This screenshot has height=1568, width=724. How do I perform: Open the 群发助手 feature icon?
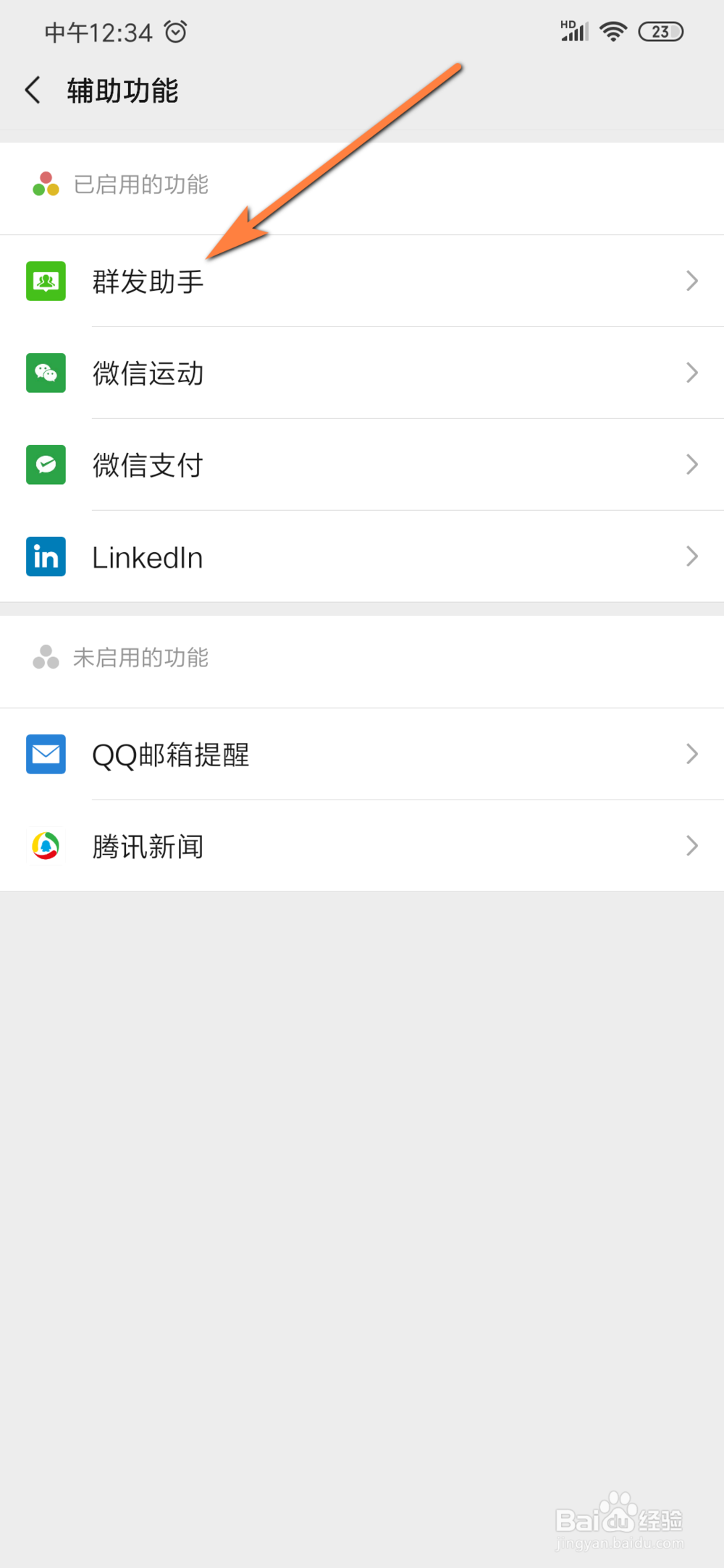(46, 281)
